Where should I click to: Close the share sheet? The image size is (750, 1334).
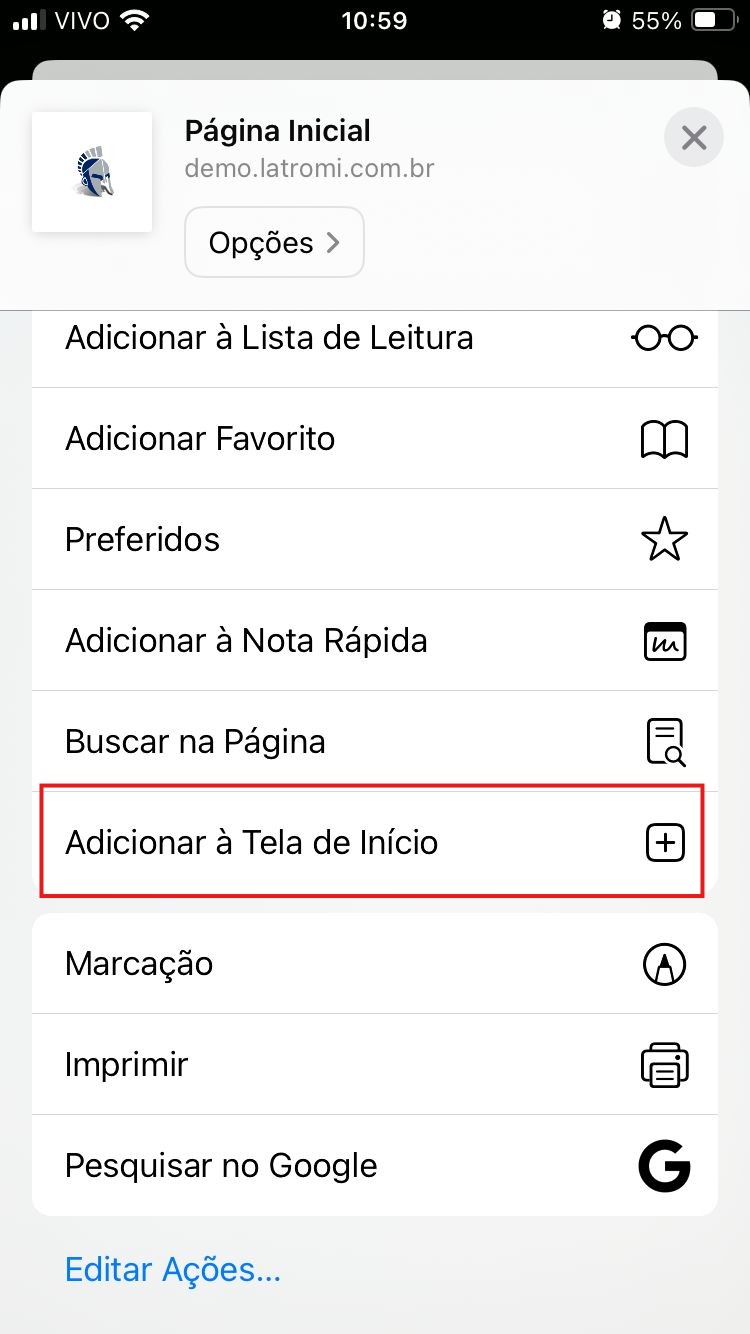pyautogui.click(x=693, y=137)
